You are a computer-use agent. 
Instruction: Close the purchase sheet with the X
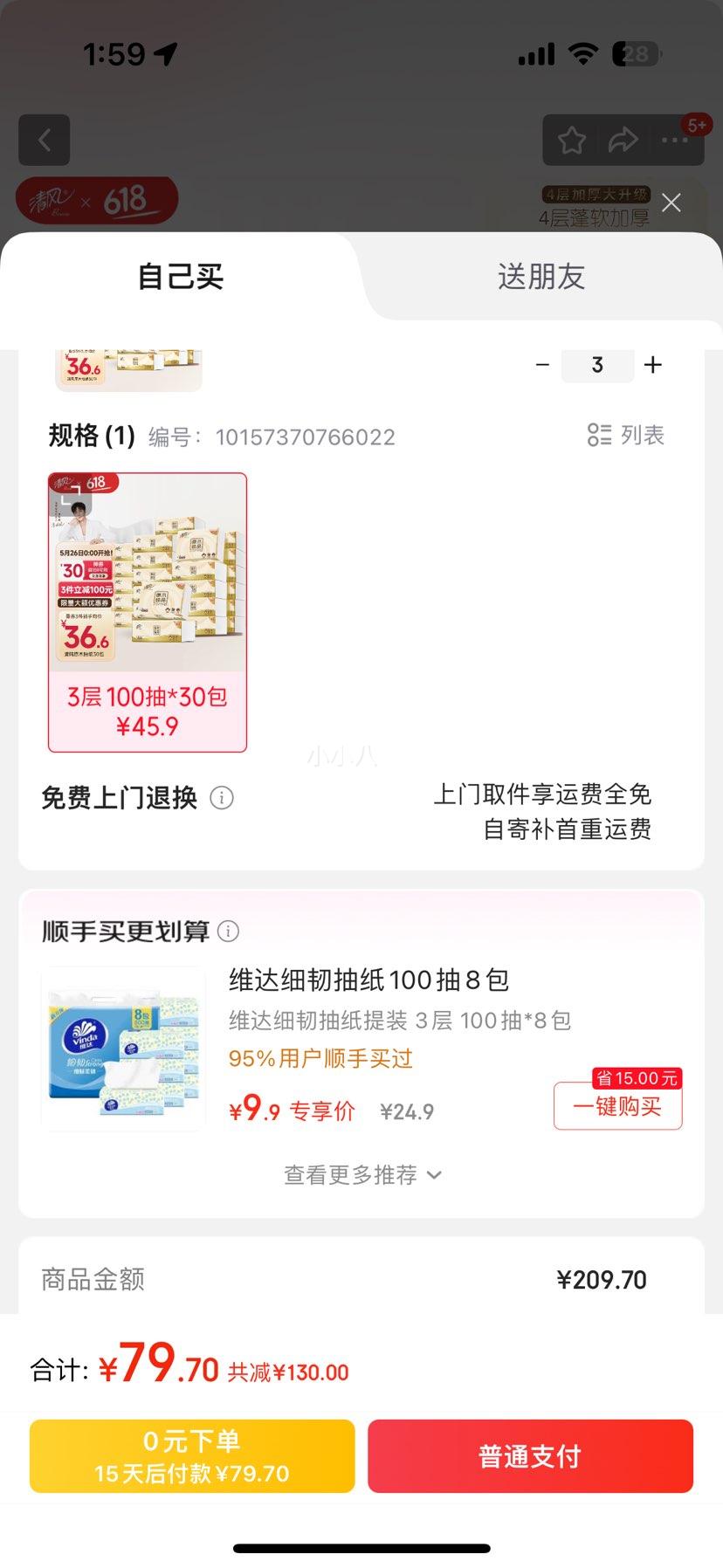(671, 203)
